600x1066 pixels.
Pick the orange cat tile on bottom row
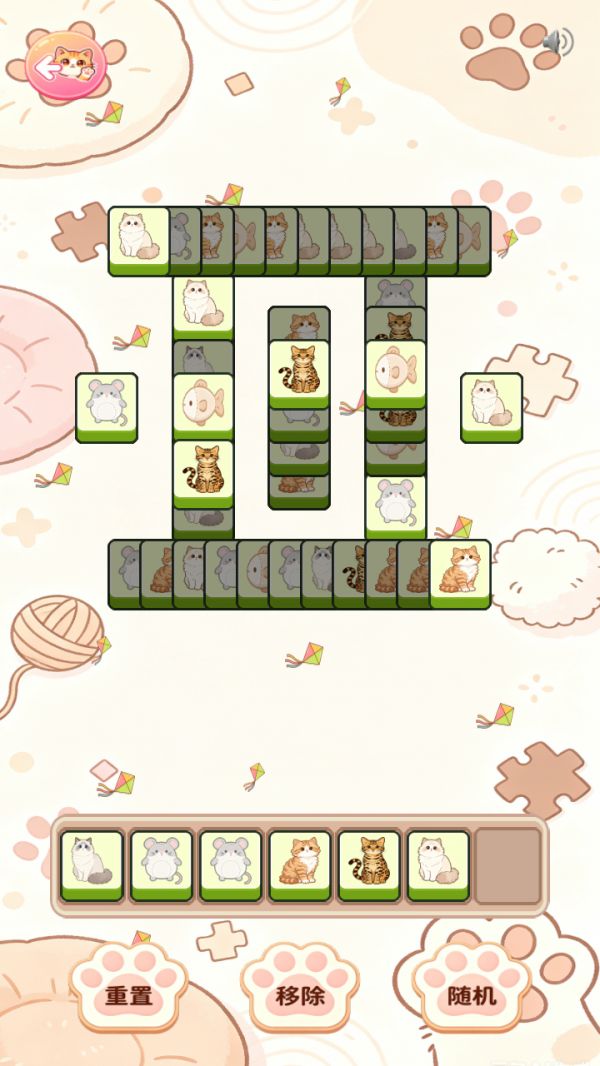pyautogui.click(x=460, y=574)
